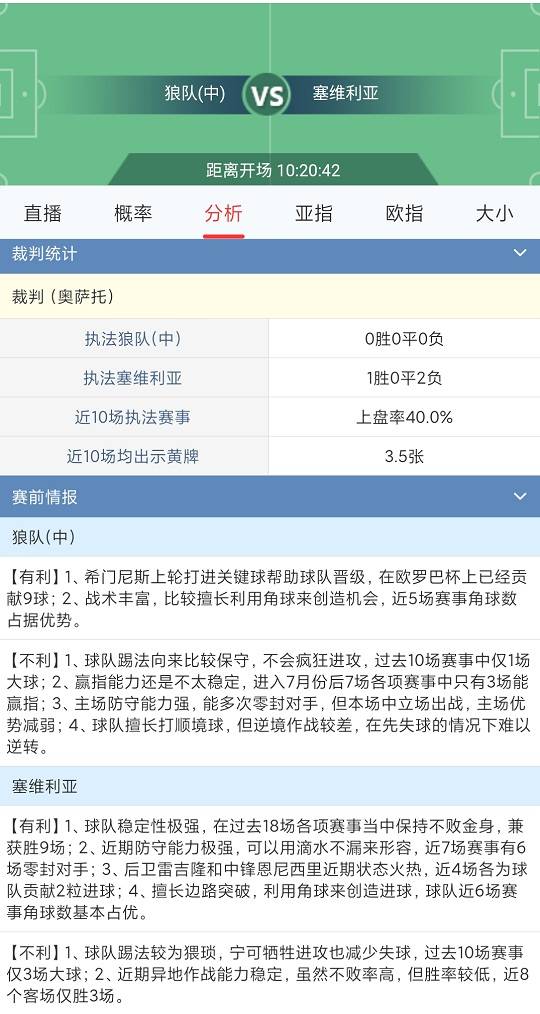Switch to the 直播 tab

pos(43,213)
